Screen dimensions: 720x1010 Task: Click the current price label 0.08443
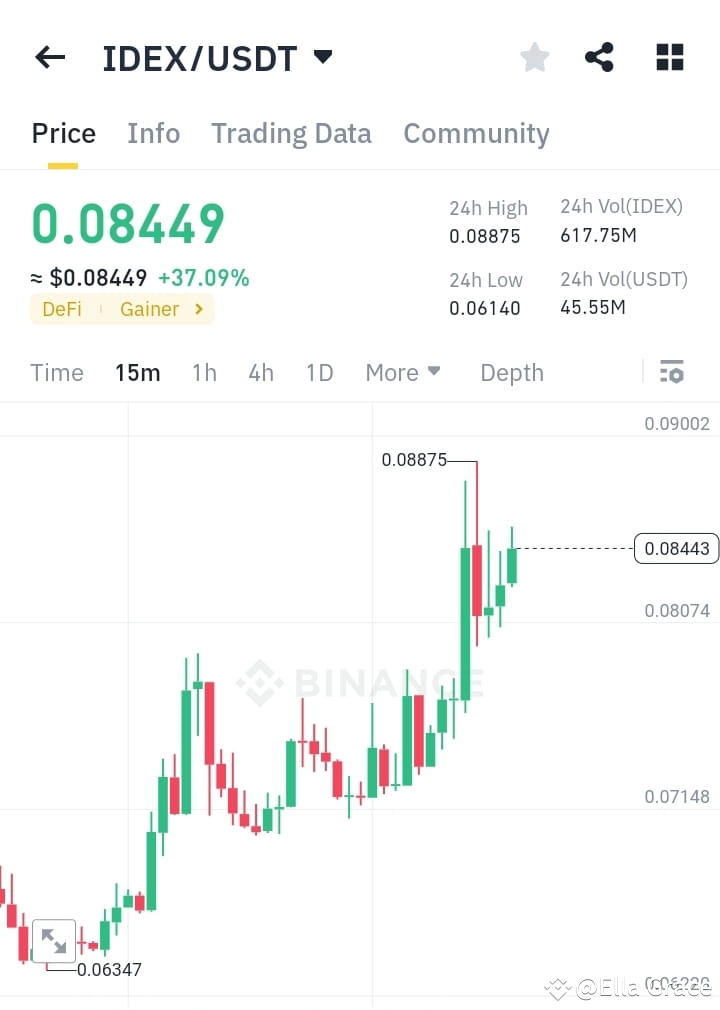[676, 548]
